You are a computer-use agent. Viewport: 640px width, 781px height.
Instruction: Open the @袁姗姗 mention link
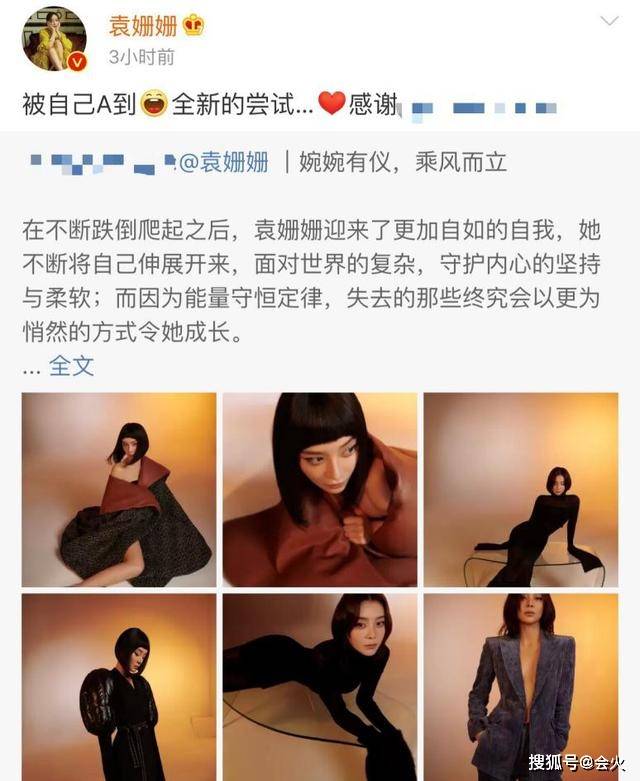(223, 163)
